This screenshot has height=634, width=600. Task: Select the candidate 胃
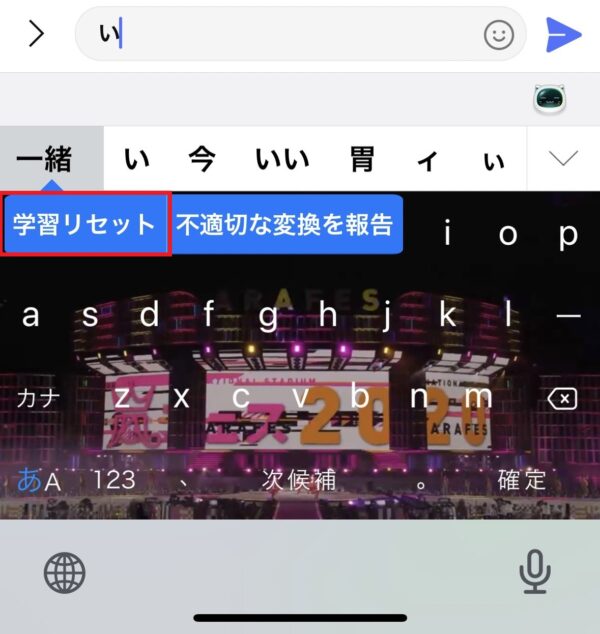click(362, 159)
